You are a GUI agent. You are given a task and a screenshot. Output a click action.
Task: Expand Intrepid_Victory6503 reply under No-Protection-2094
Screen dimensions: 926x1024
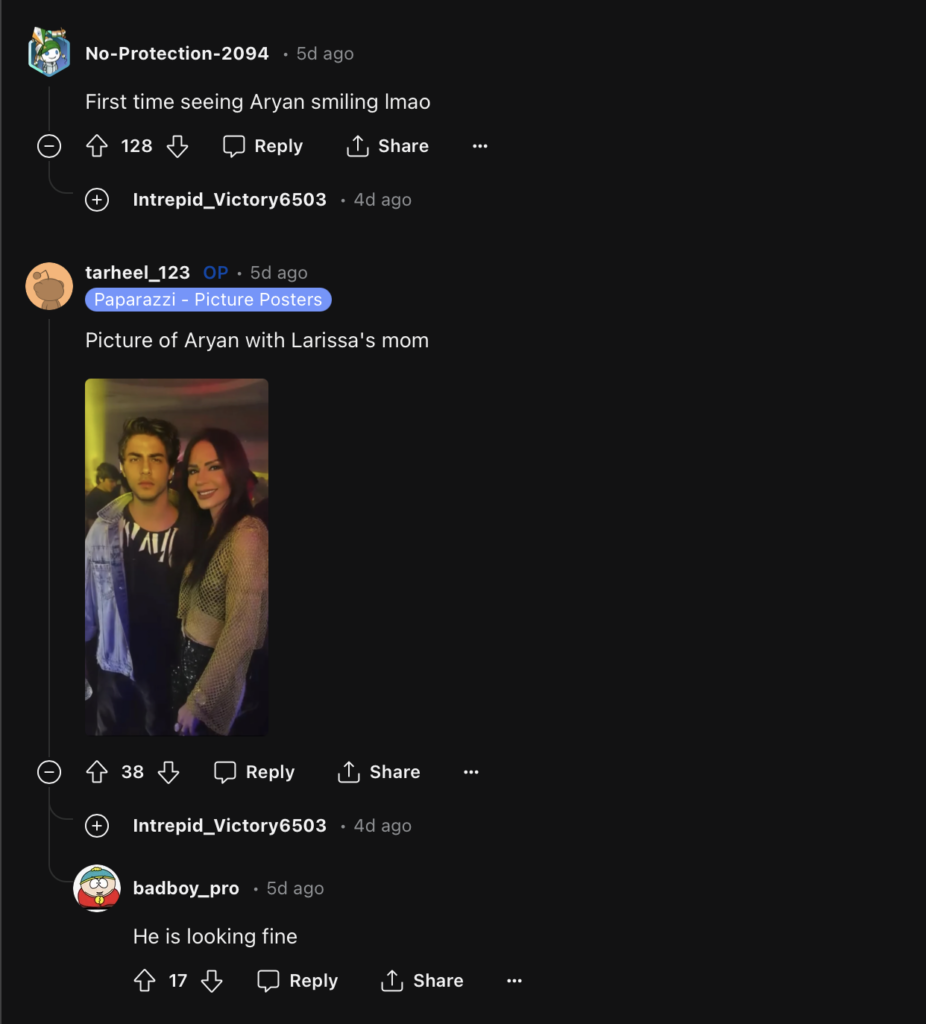[97, 200]
